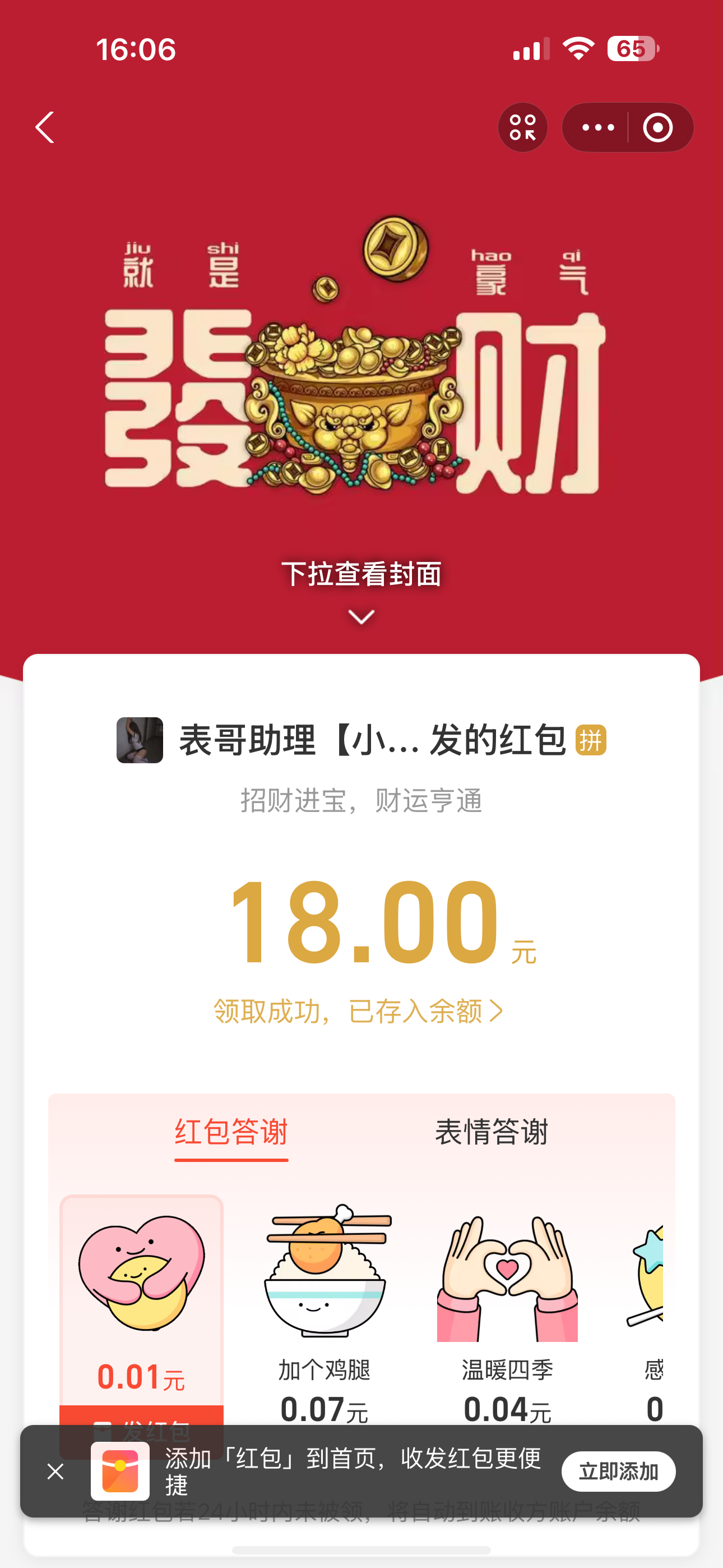Collapse the cover preview arrow
This screenshot has height=1568, width=723.
(x=361, y=617)
